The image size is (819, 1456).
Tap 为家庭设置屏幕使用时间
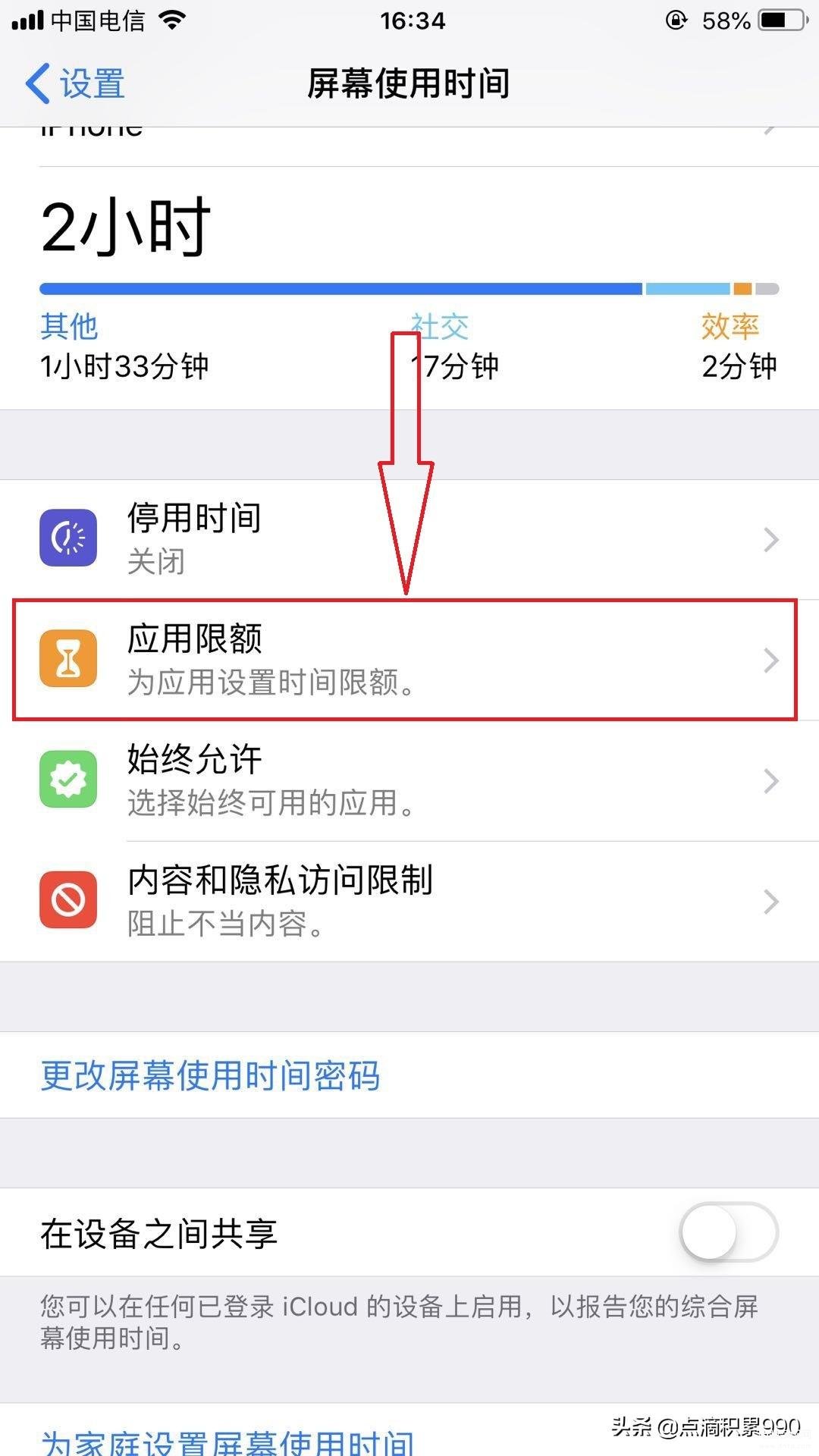pyautogui.click(x=227, y=1441)
